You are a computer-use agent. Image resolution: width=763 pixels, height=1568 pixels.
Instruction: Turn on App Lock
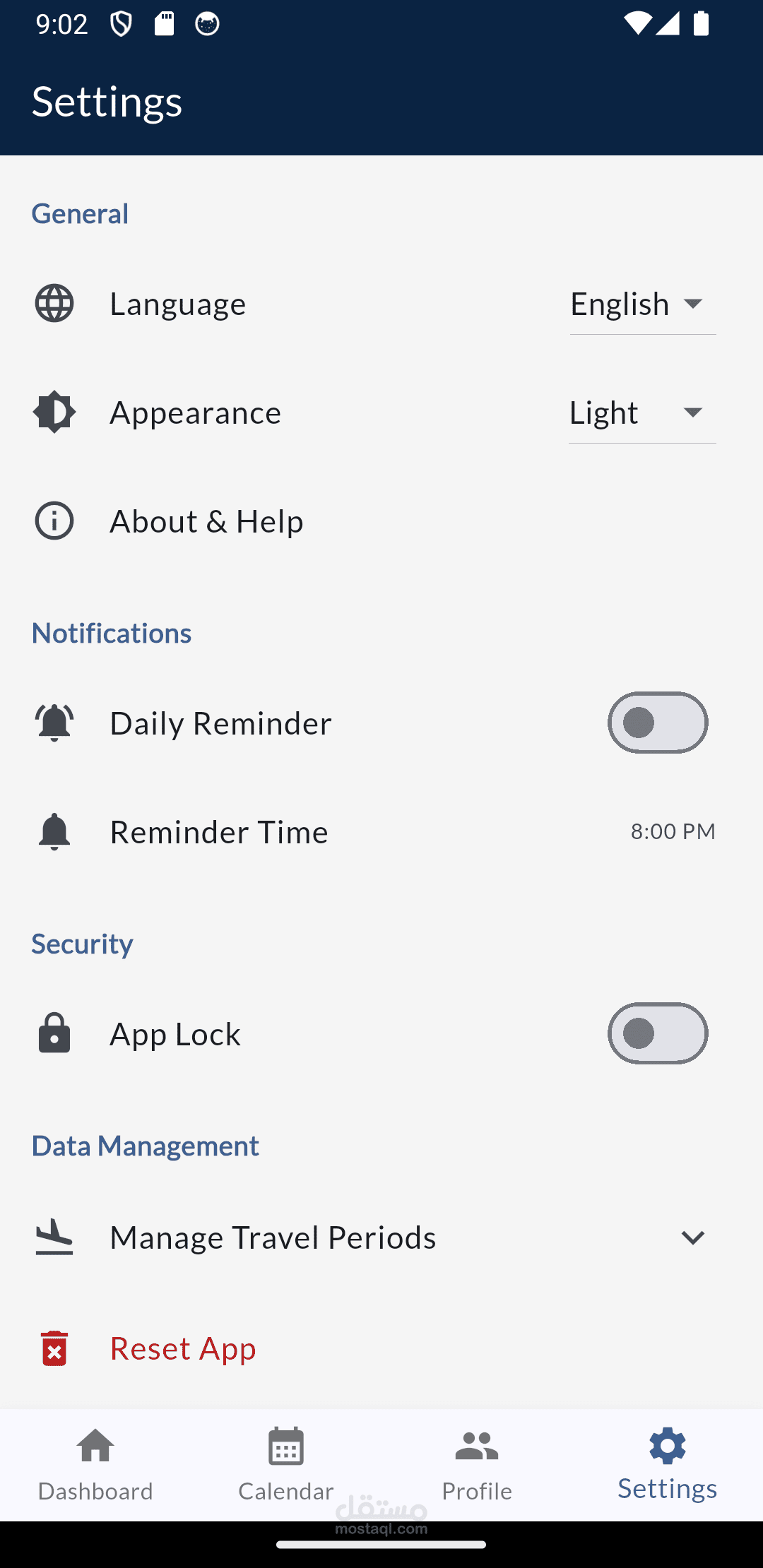point(657,1033)
